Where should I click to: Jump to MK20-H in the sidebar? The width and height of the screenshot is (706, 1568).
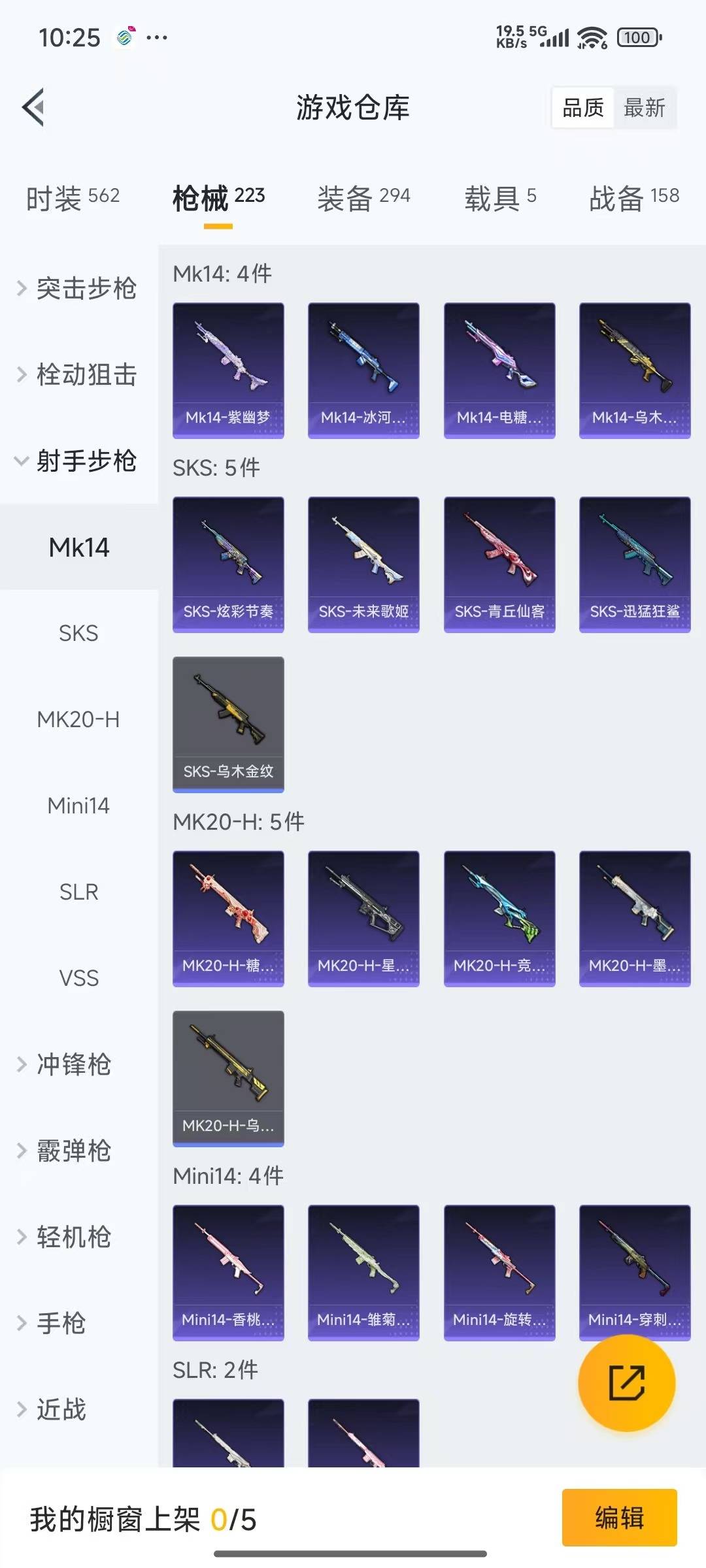click(x=78, y=719)
